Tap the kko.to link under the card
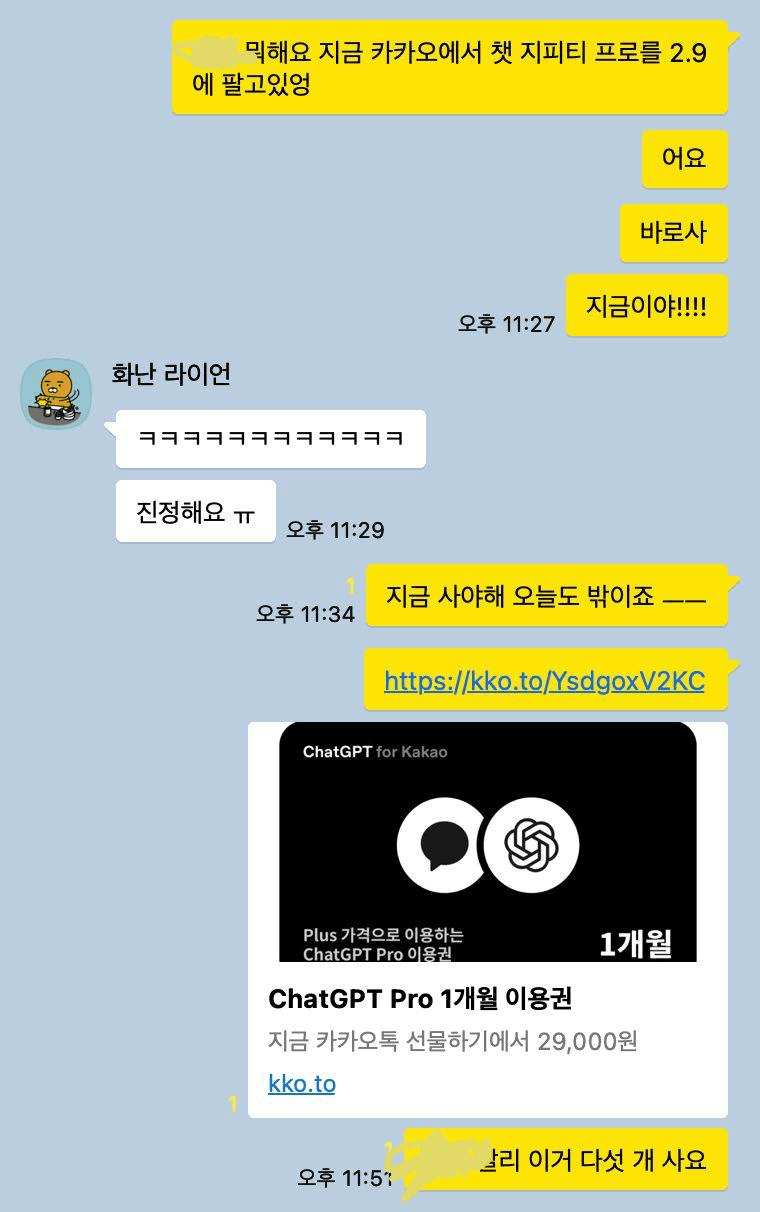 click(302, 1084)
